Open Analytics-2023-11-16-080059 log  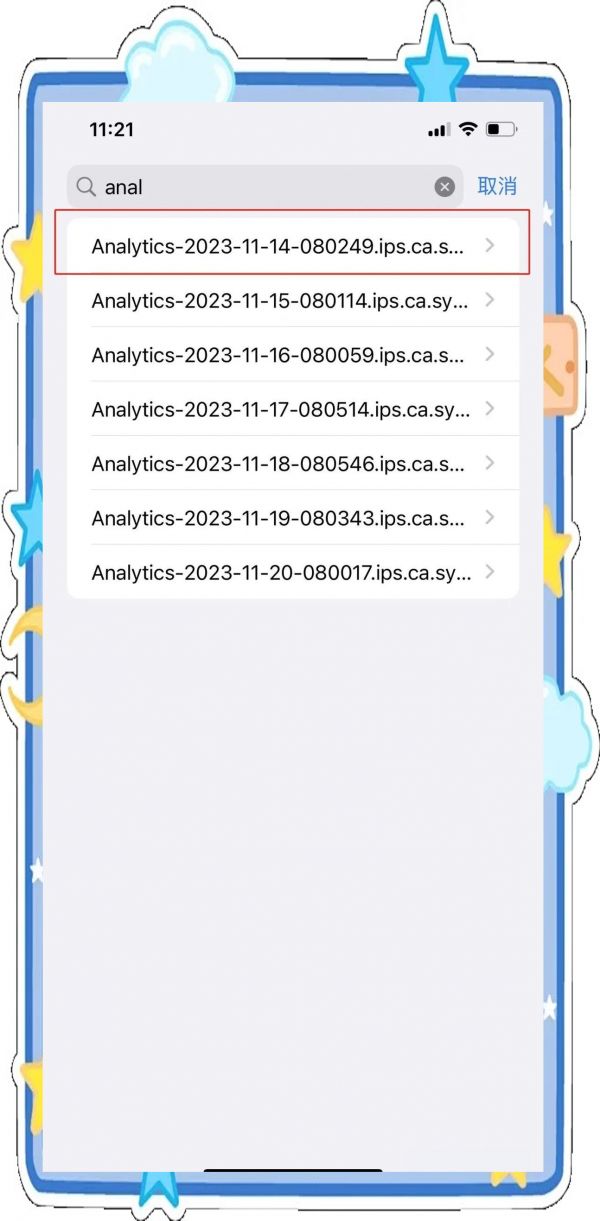[293, 354]
